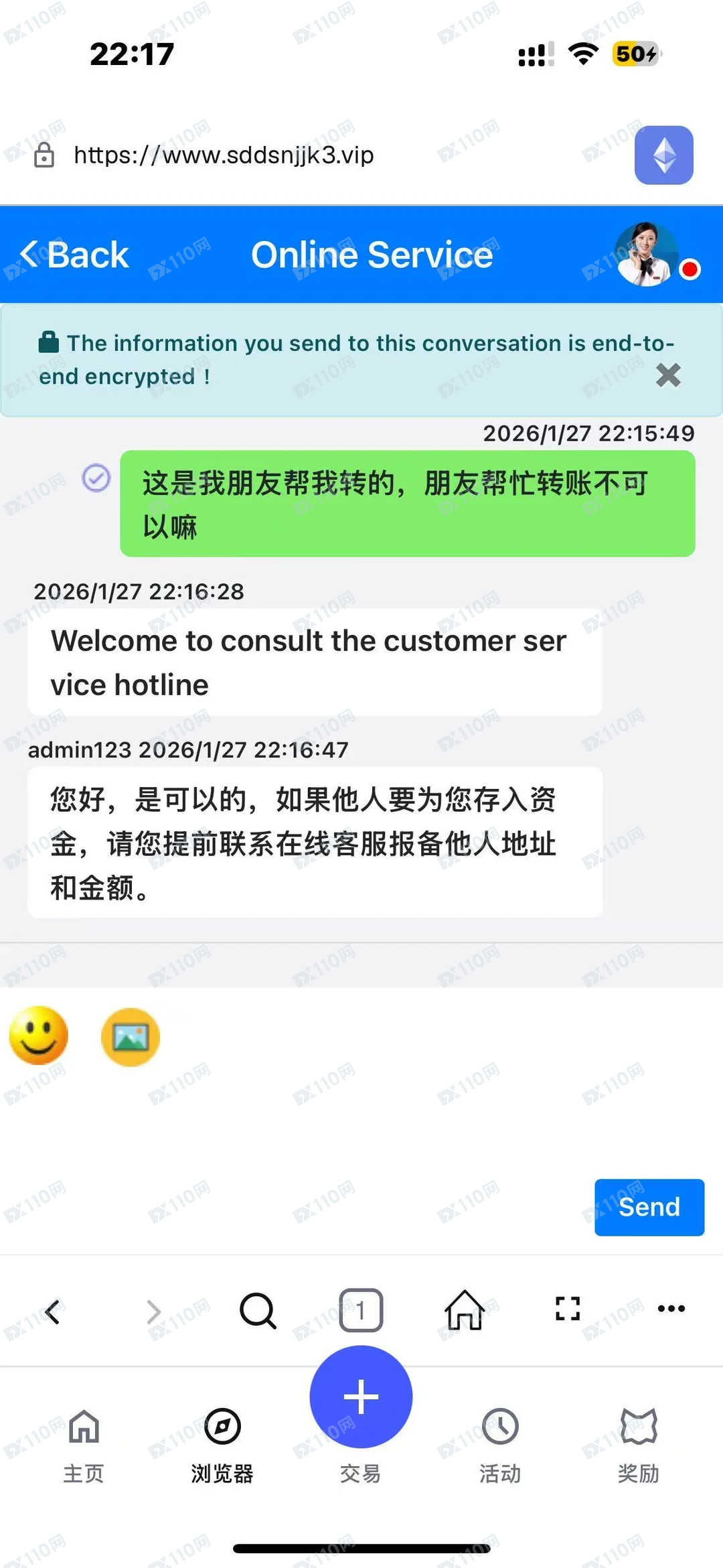Open the smiley emoji picker
The width and height of the screenshot is (723, 1568).
(38, 1036)
